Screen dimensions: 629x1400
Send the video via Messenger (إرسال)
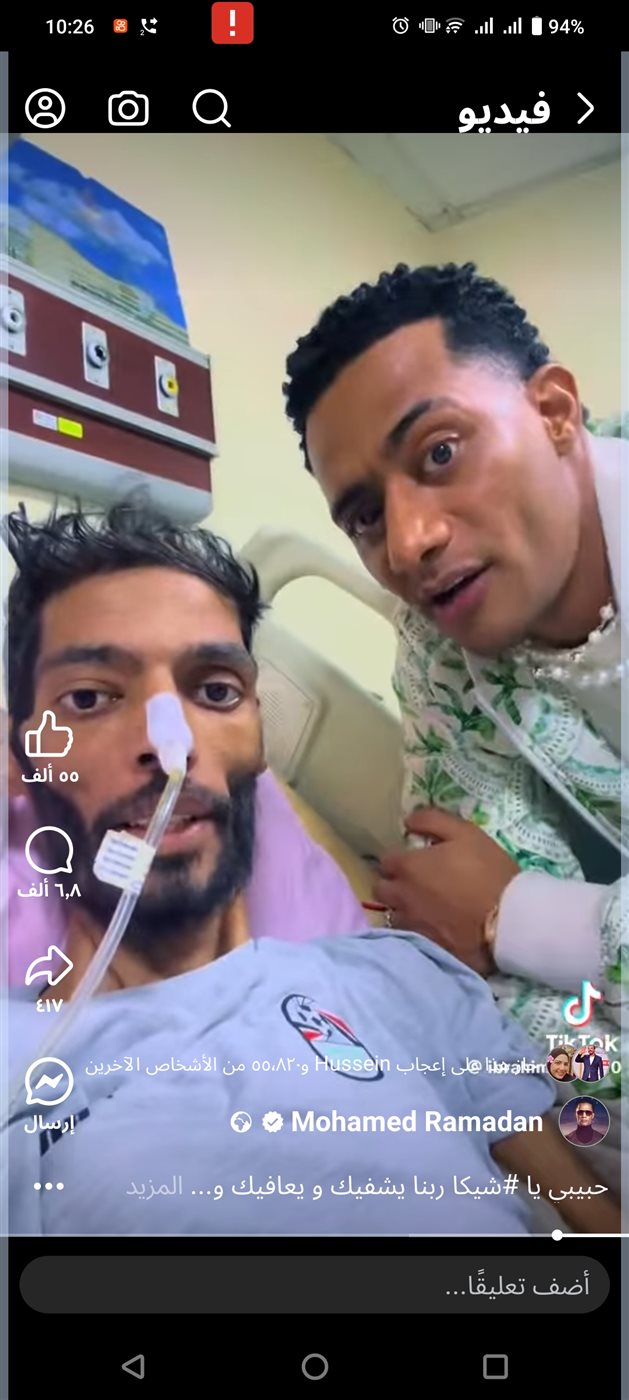tap(48, 1083)
